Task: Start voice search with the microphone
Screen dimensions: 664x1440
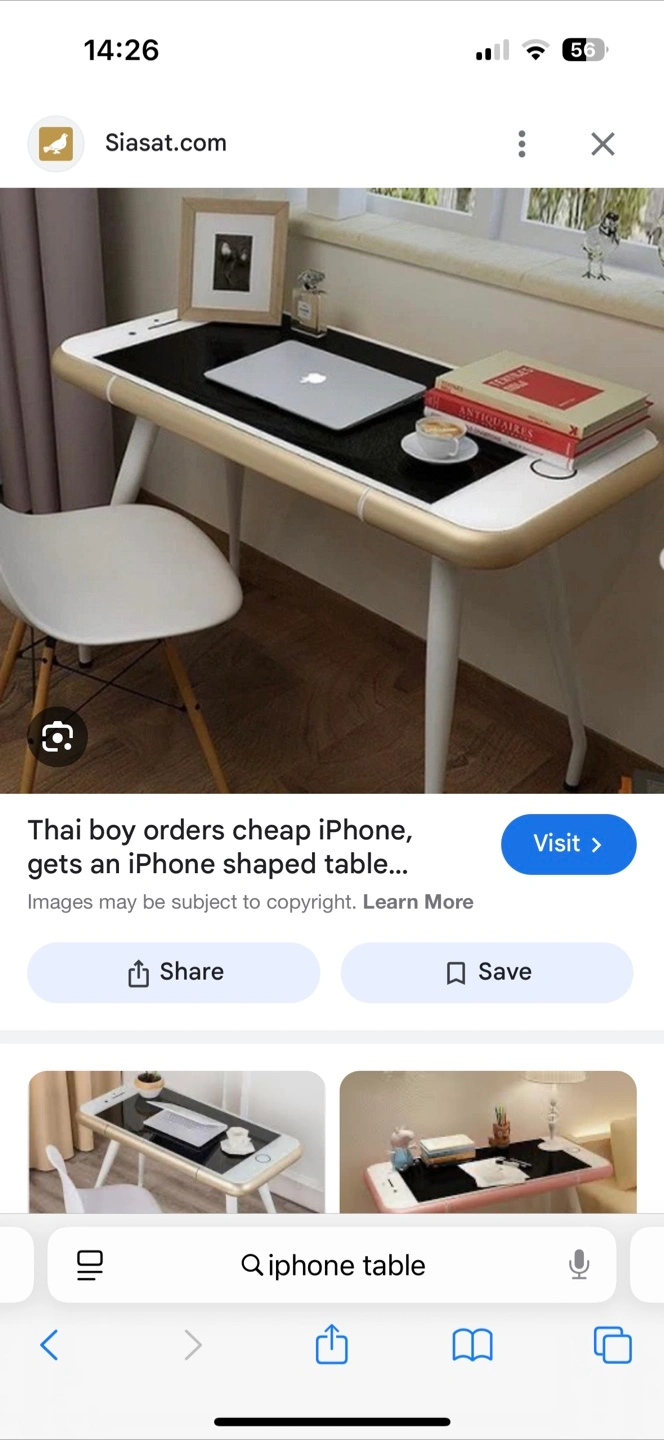Action: (x=578, y=1265)
